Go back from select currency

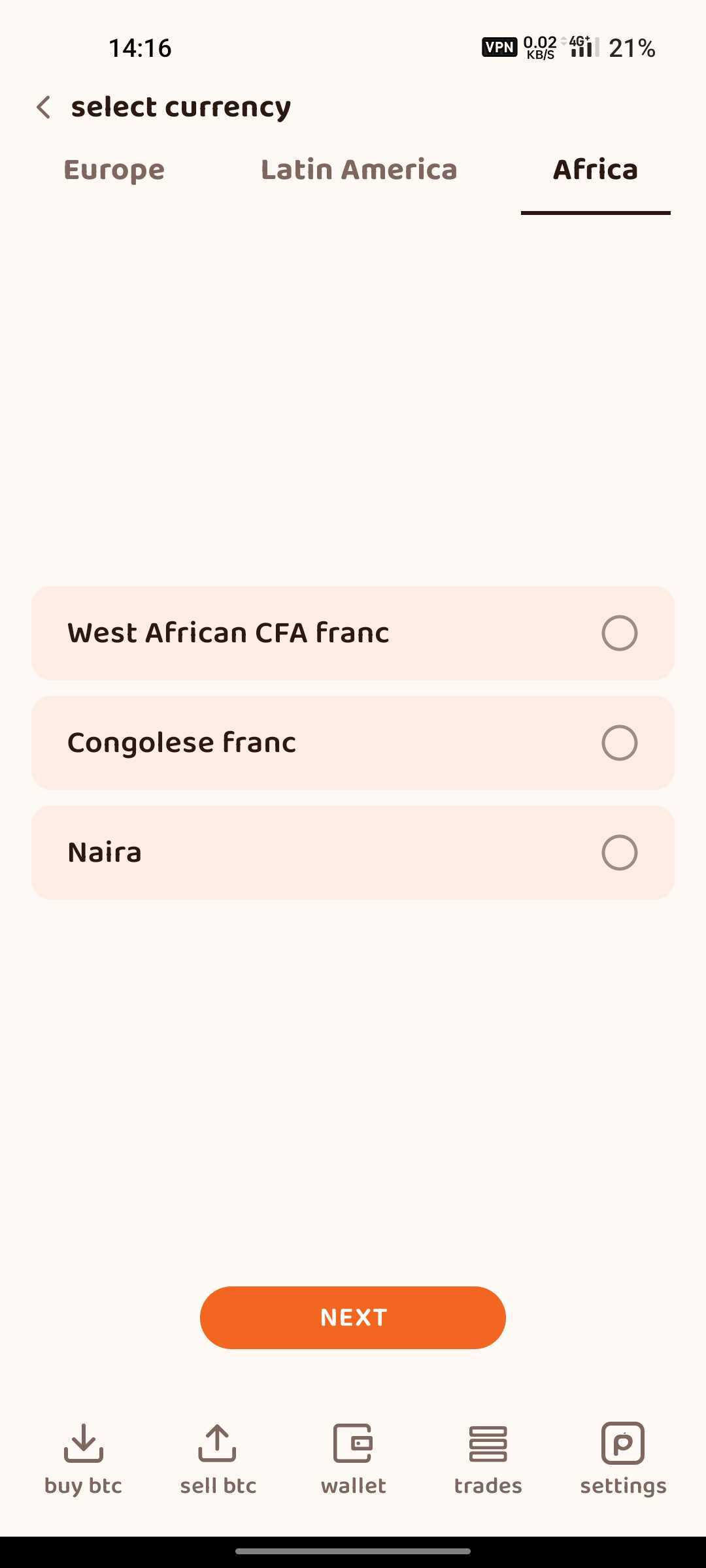coord(44,107)
